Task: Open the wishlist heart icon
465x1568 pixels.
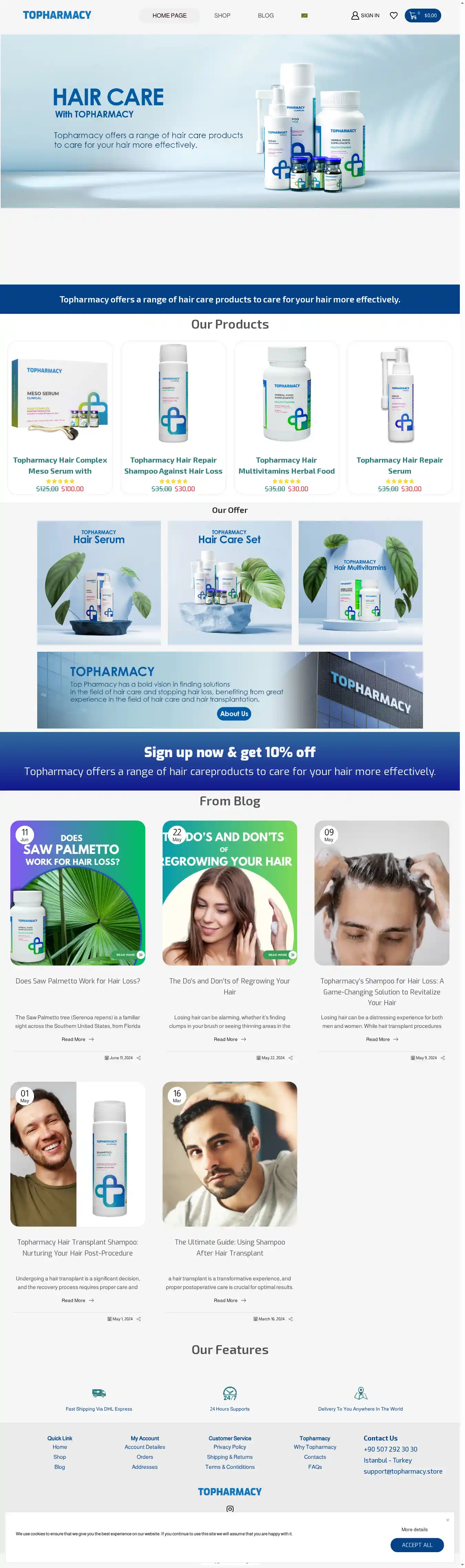Action: pos(394,15)
